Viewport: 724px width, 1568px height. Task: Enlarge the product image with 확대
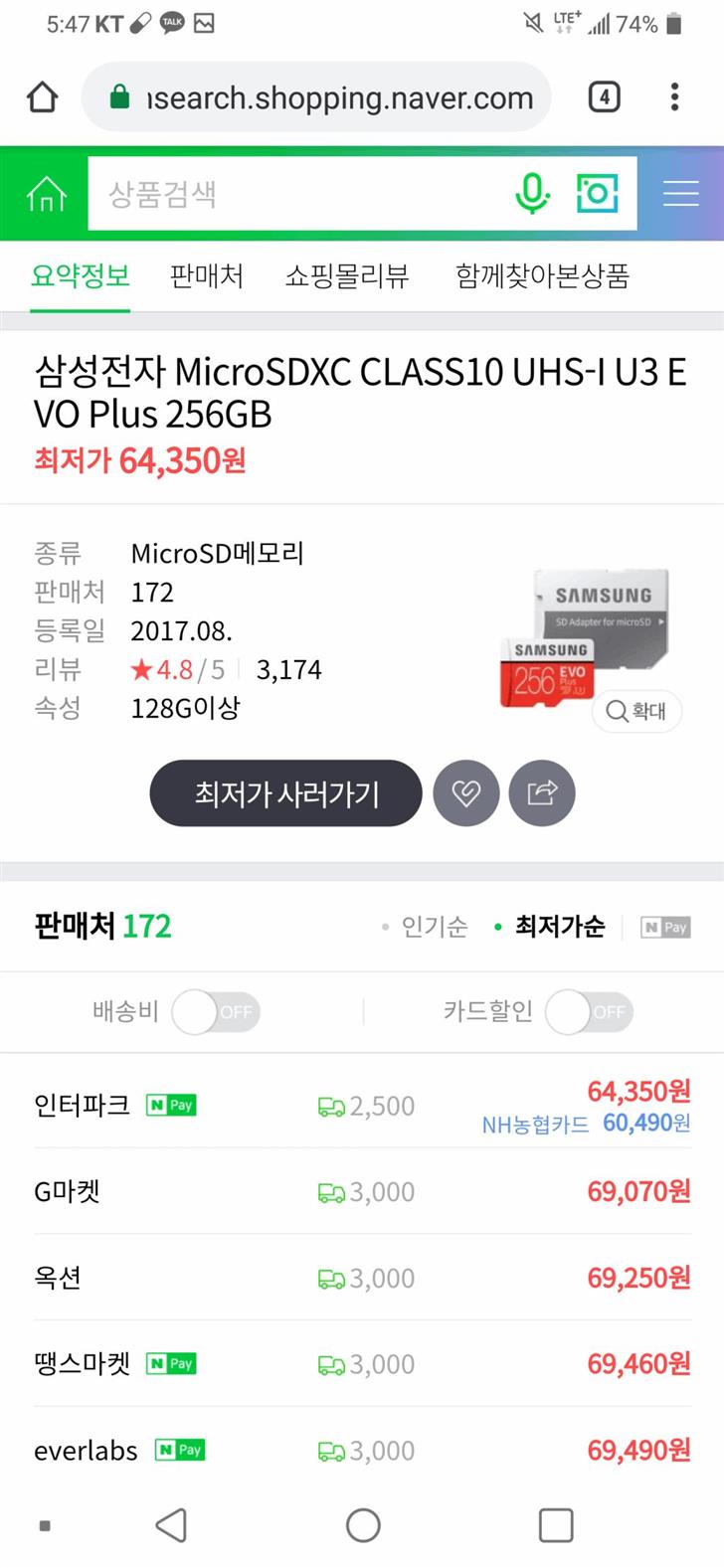pyautogui.click(x=636, y=711)
